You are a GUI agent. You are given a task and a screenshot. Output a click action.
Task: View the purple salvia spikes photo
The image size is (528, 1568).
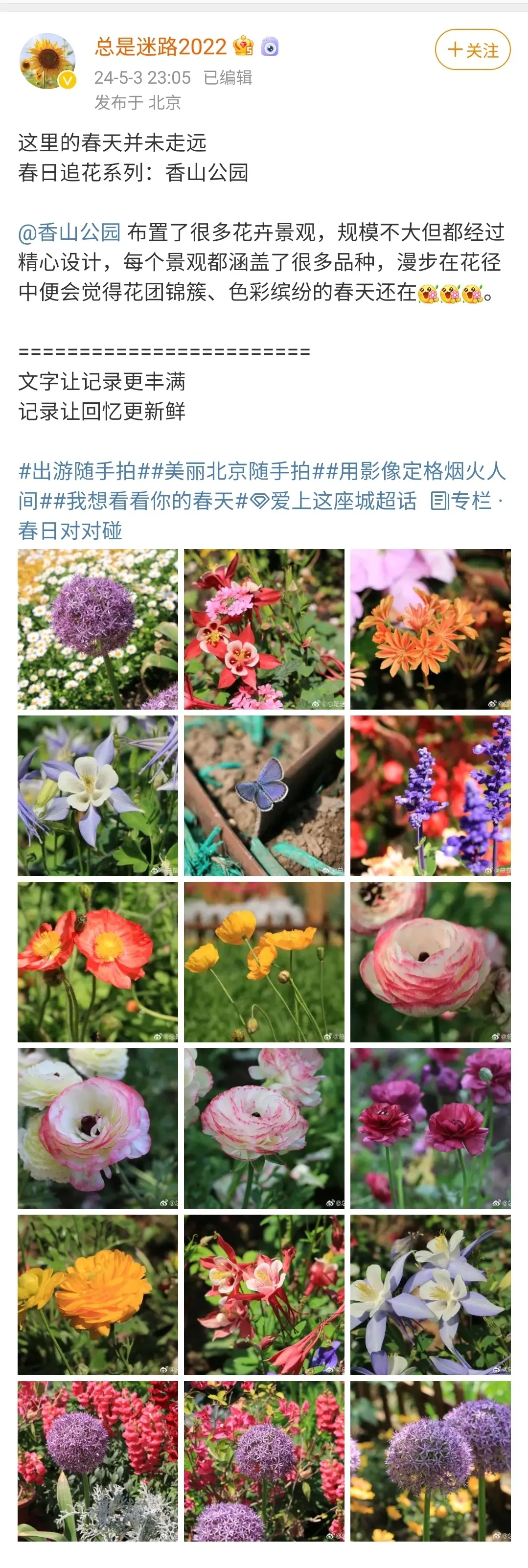[430, 796]
